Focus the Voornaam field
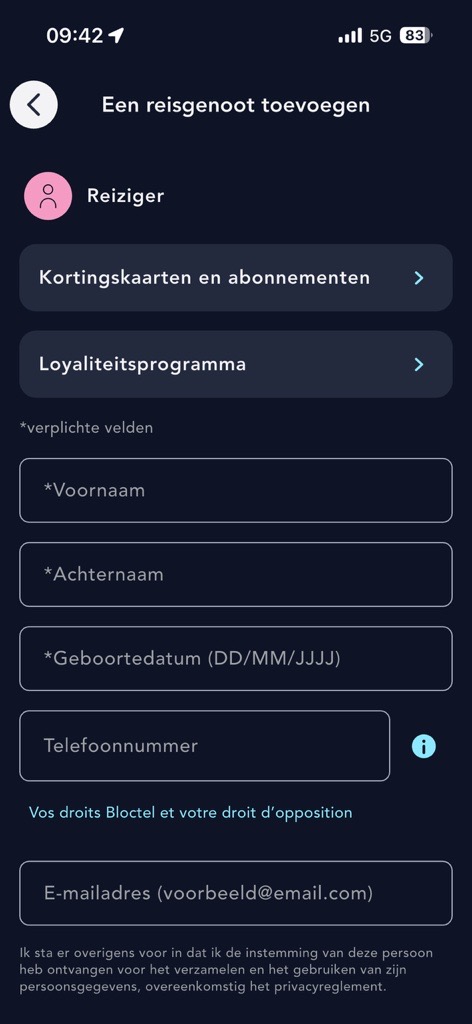 [x=236, y=490]
